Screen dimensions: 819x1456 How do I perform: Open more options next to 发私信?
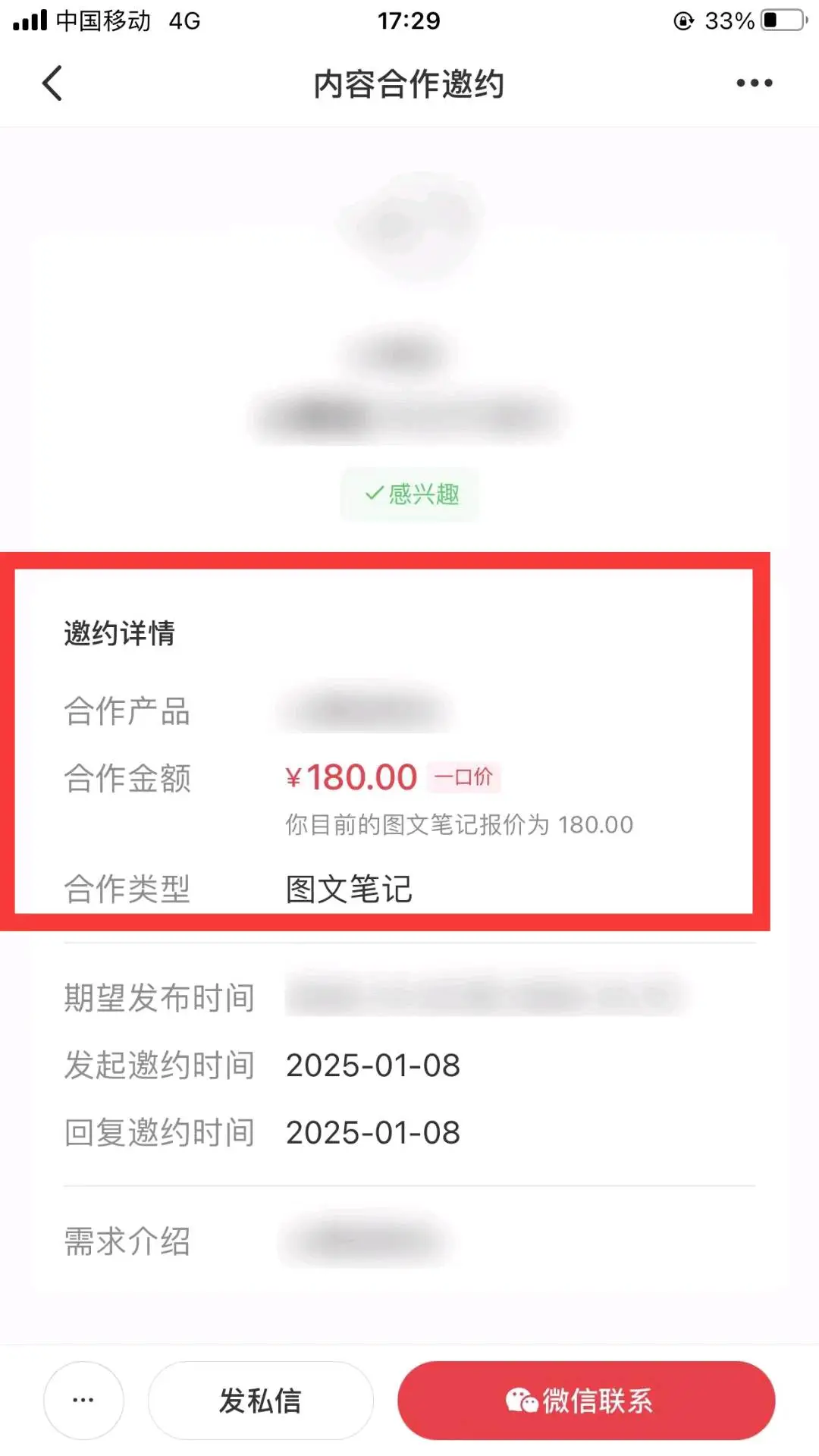click(83, 1400)
